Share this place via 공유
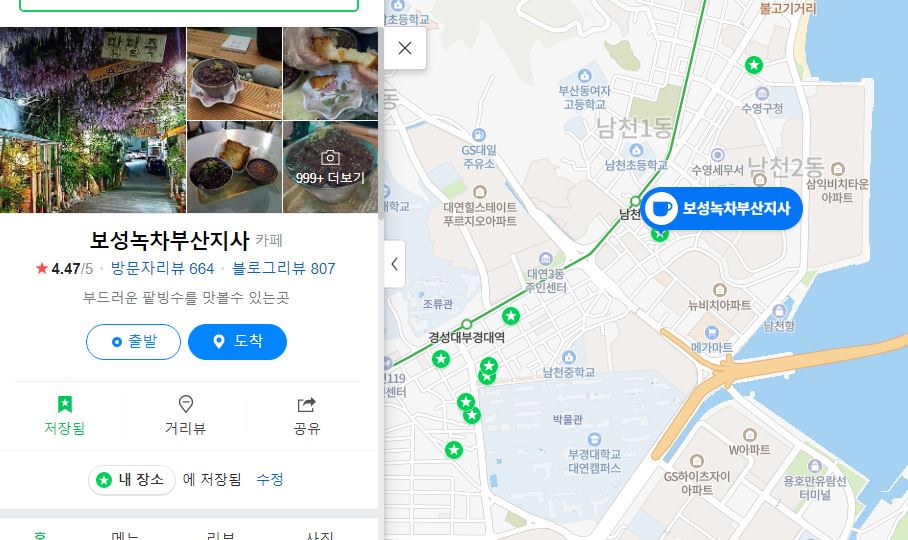The image size is (908, 540). (x=306, y=415)
